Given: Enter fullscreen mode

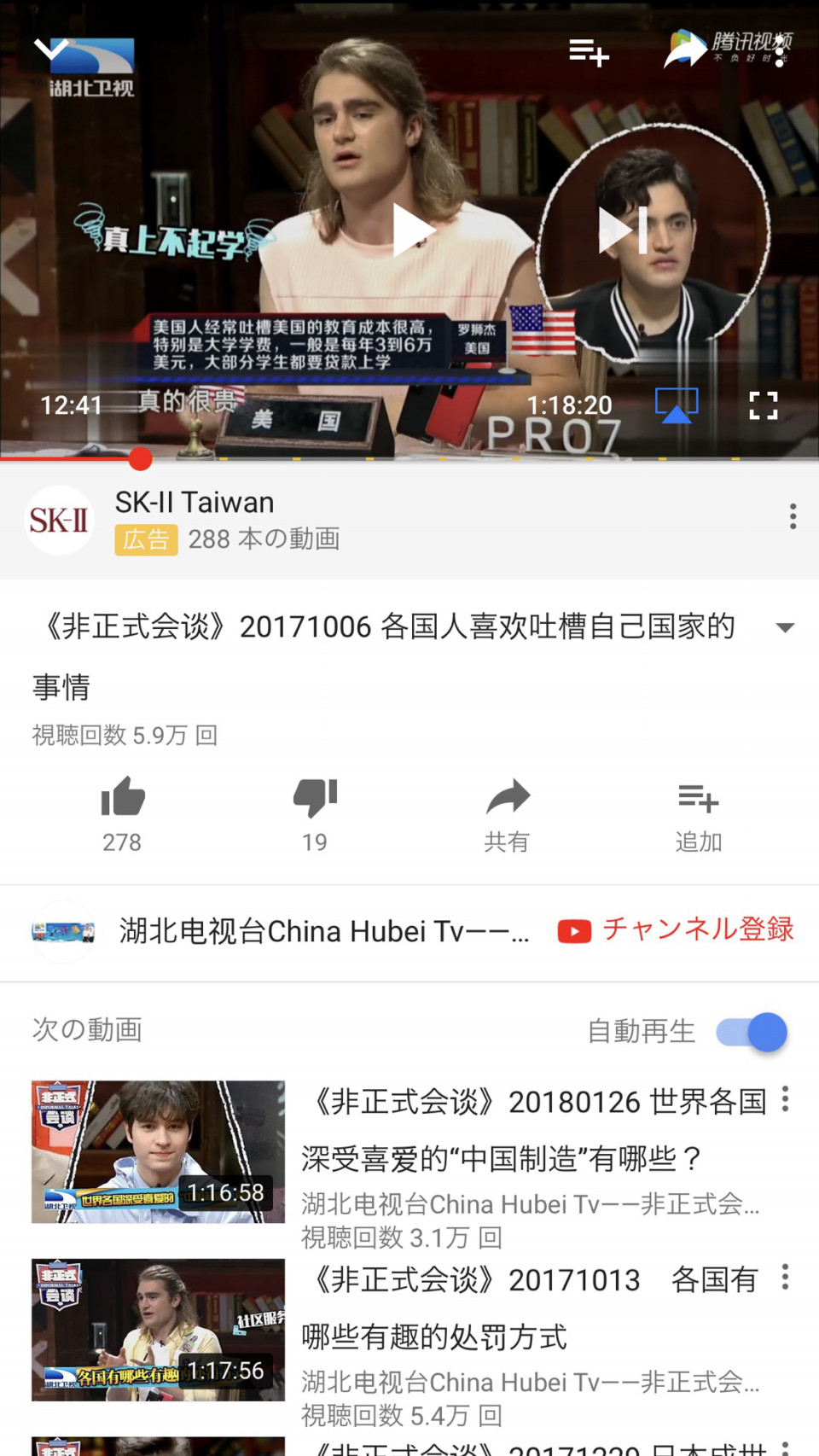Looking at the screenshot, I should pos(763,405).
